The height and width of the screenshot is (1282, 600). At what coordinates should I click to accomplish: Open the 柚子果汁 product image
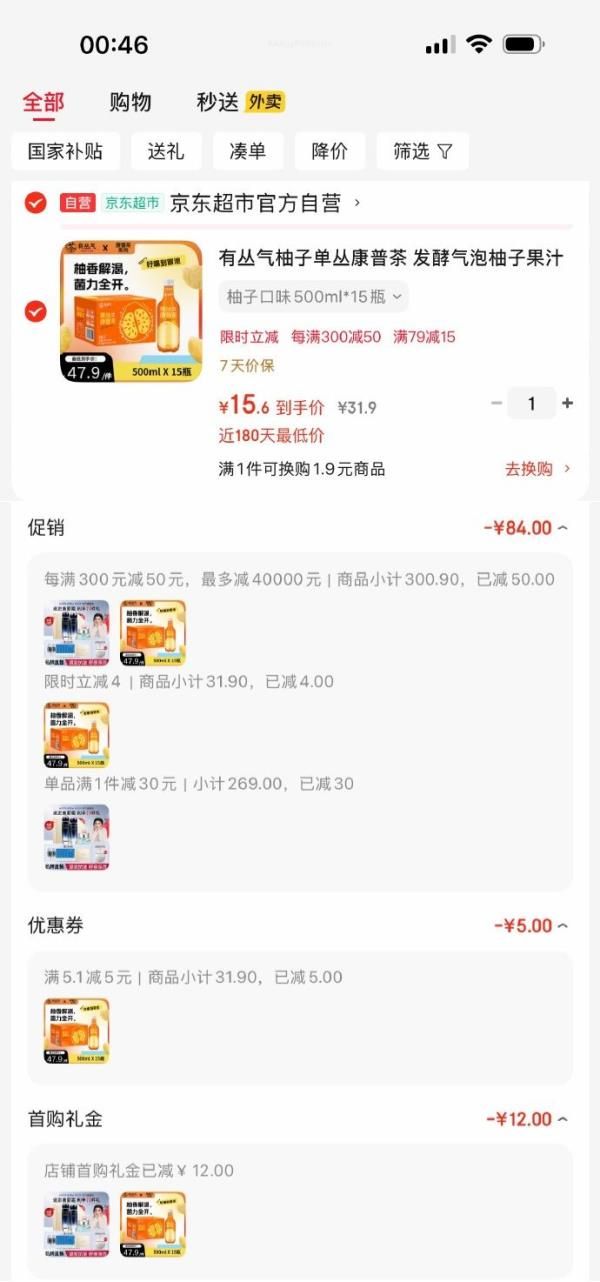pos(131,311)
